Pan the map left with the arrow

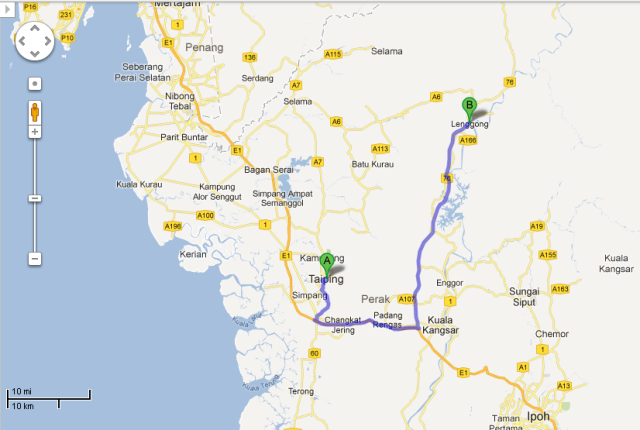pos(20,41)
